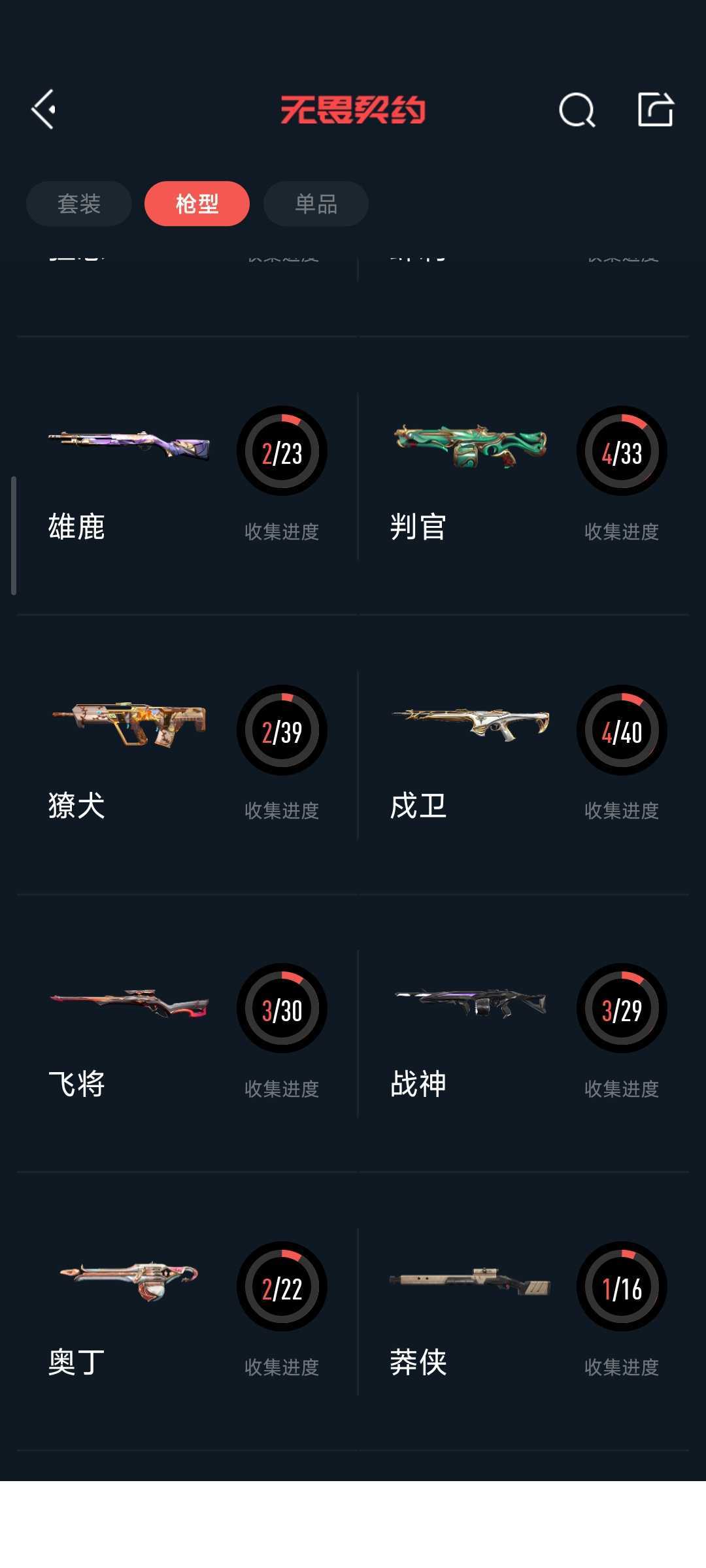Switch to the 单品 tab
706x1568 pixels.
(316, 204)
